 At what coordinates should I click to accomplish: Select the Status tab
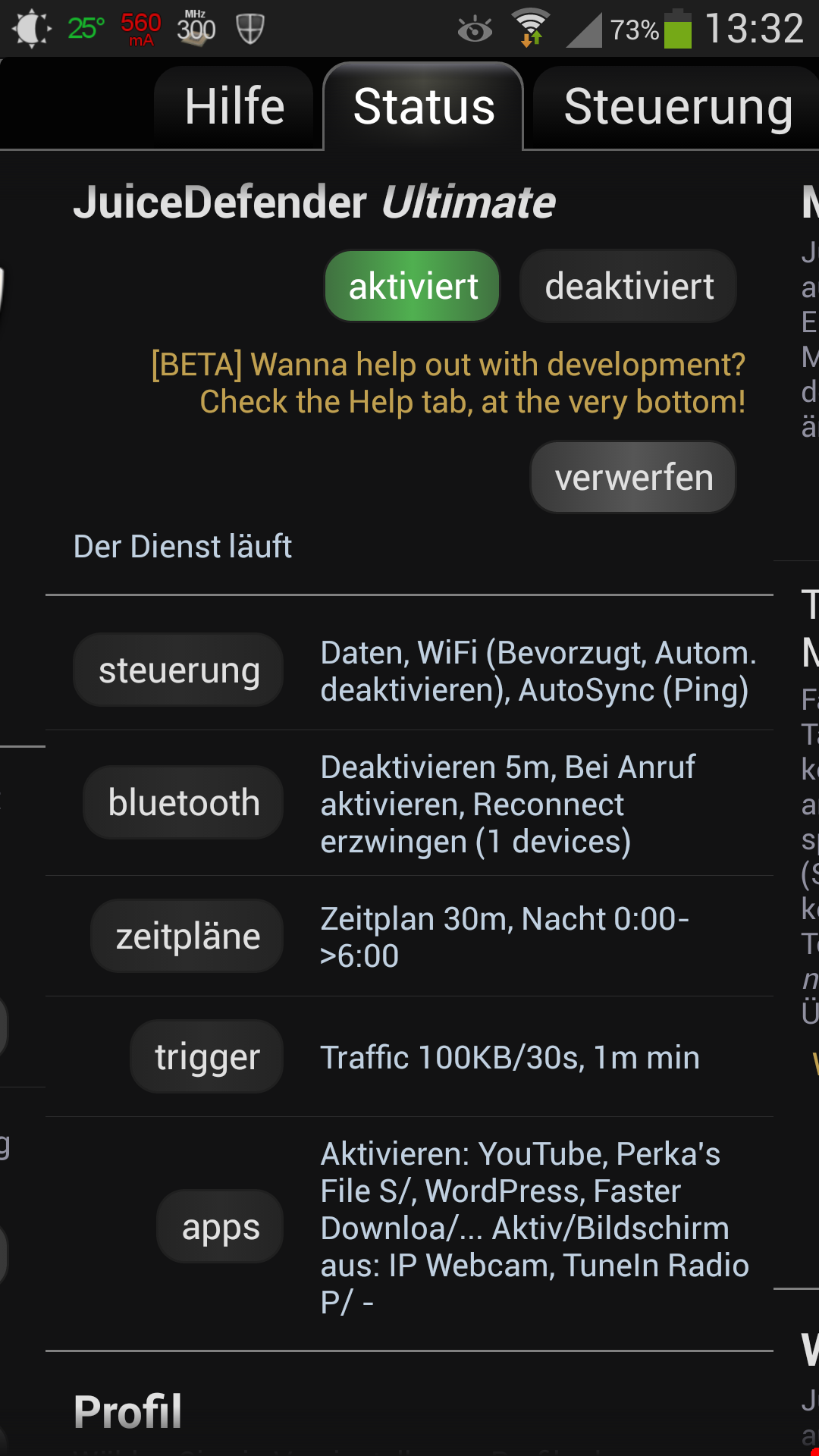tap(423, 106)
